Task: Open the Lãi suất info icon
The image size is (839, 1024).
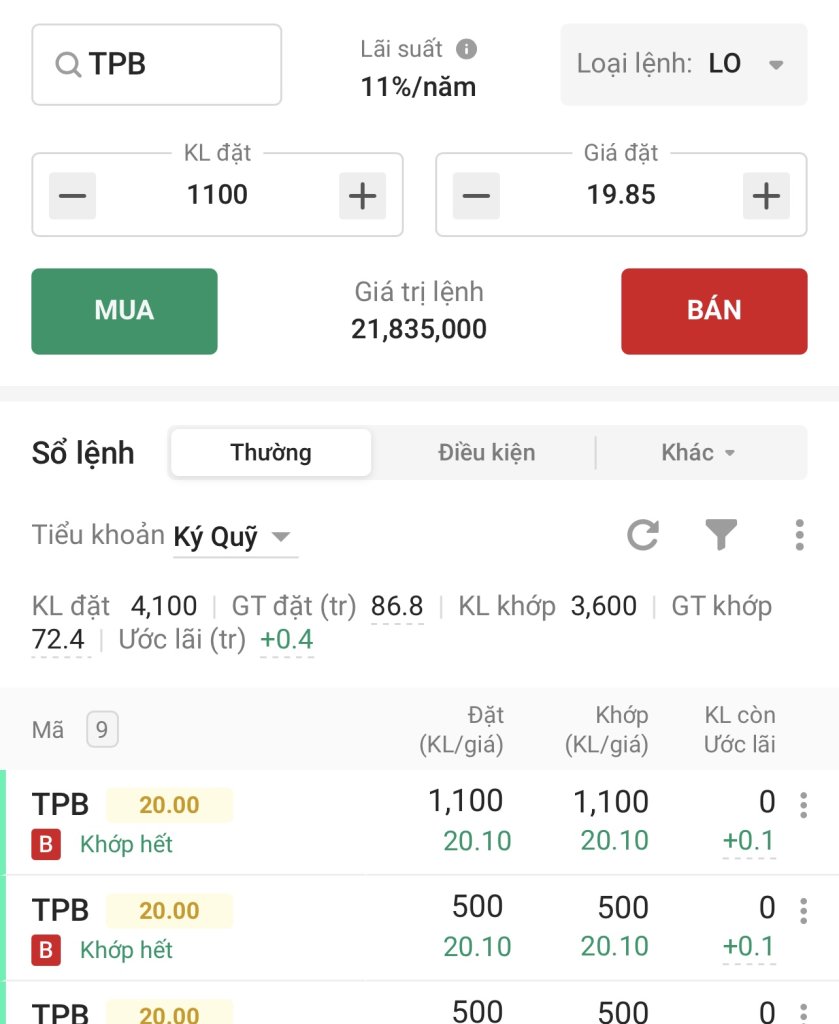Action: [466, 49]
